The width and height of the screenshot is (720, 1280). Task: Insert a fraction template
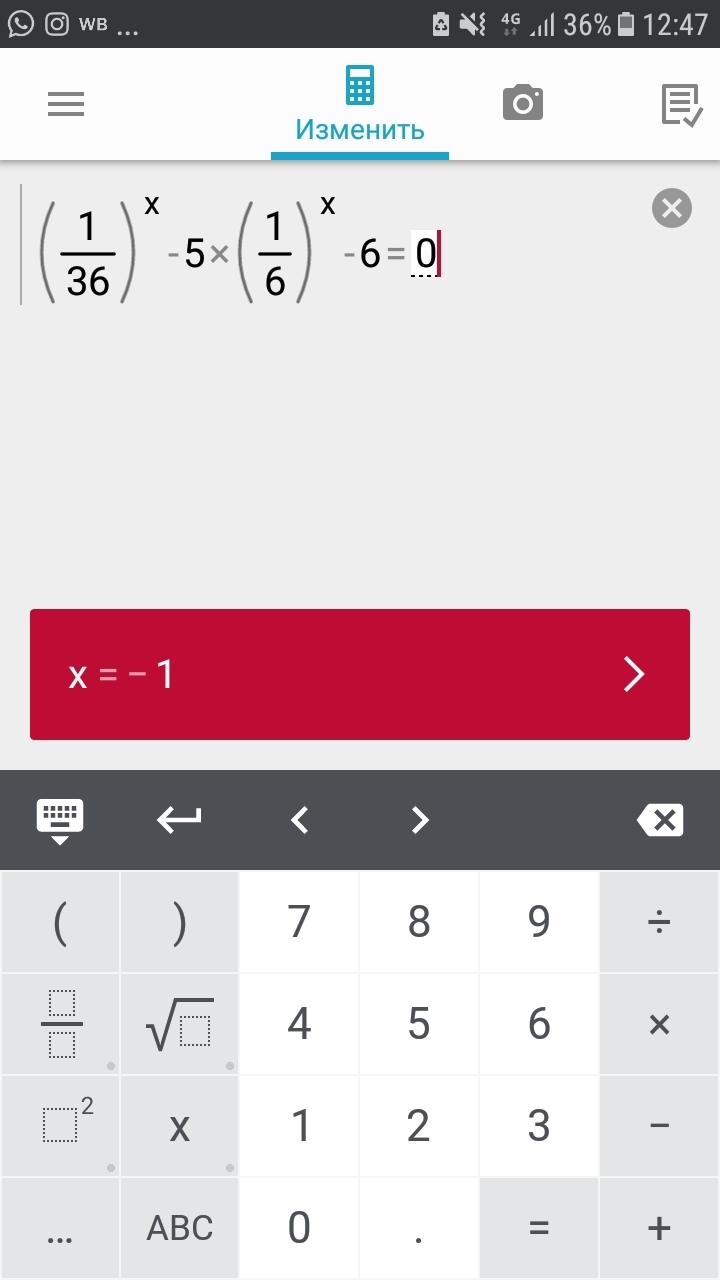[60, 1024]
